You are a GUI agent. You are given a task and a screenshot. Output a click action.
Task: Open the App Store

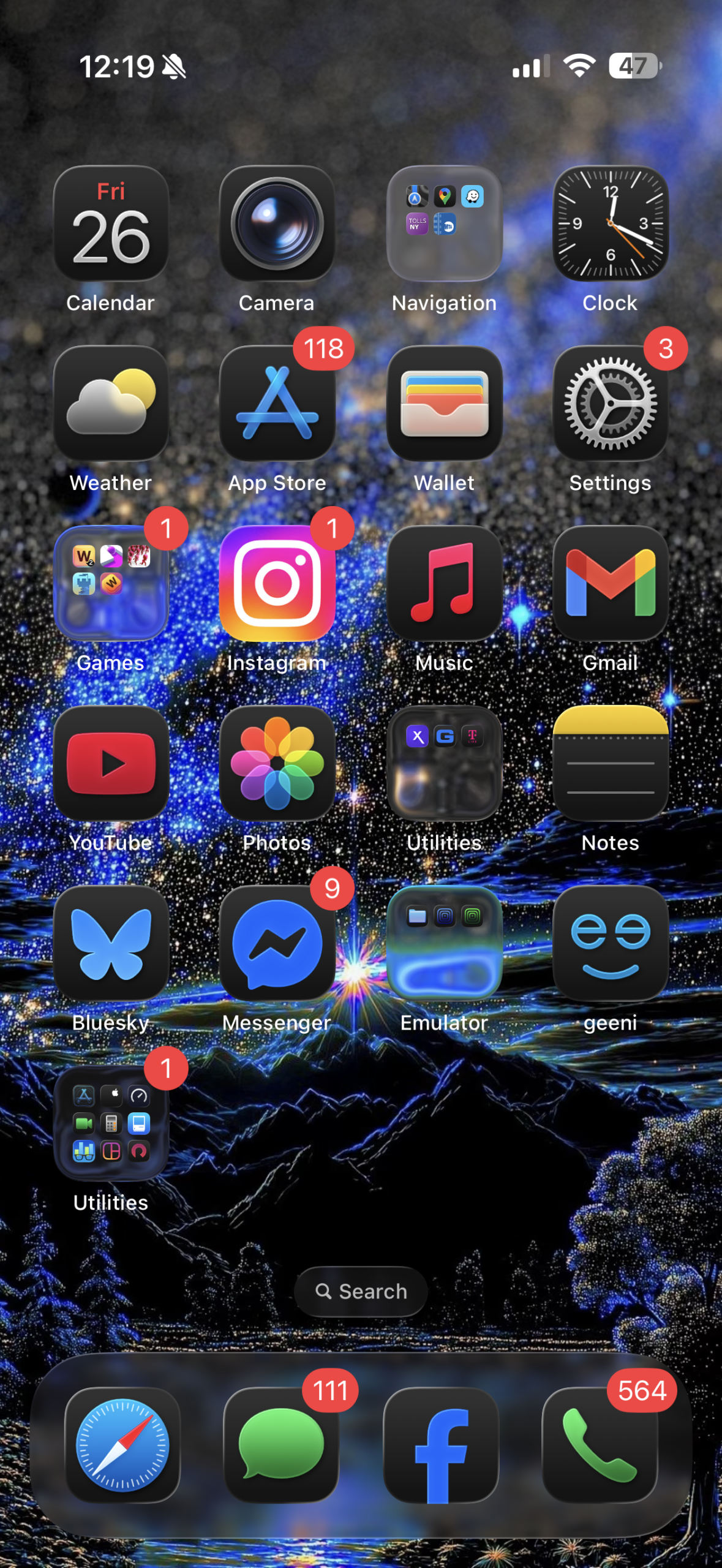pos(277,404)
